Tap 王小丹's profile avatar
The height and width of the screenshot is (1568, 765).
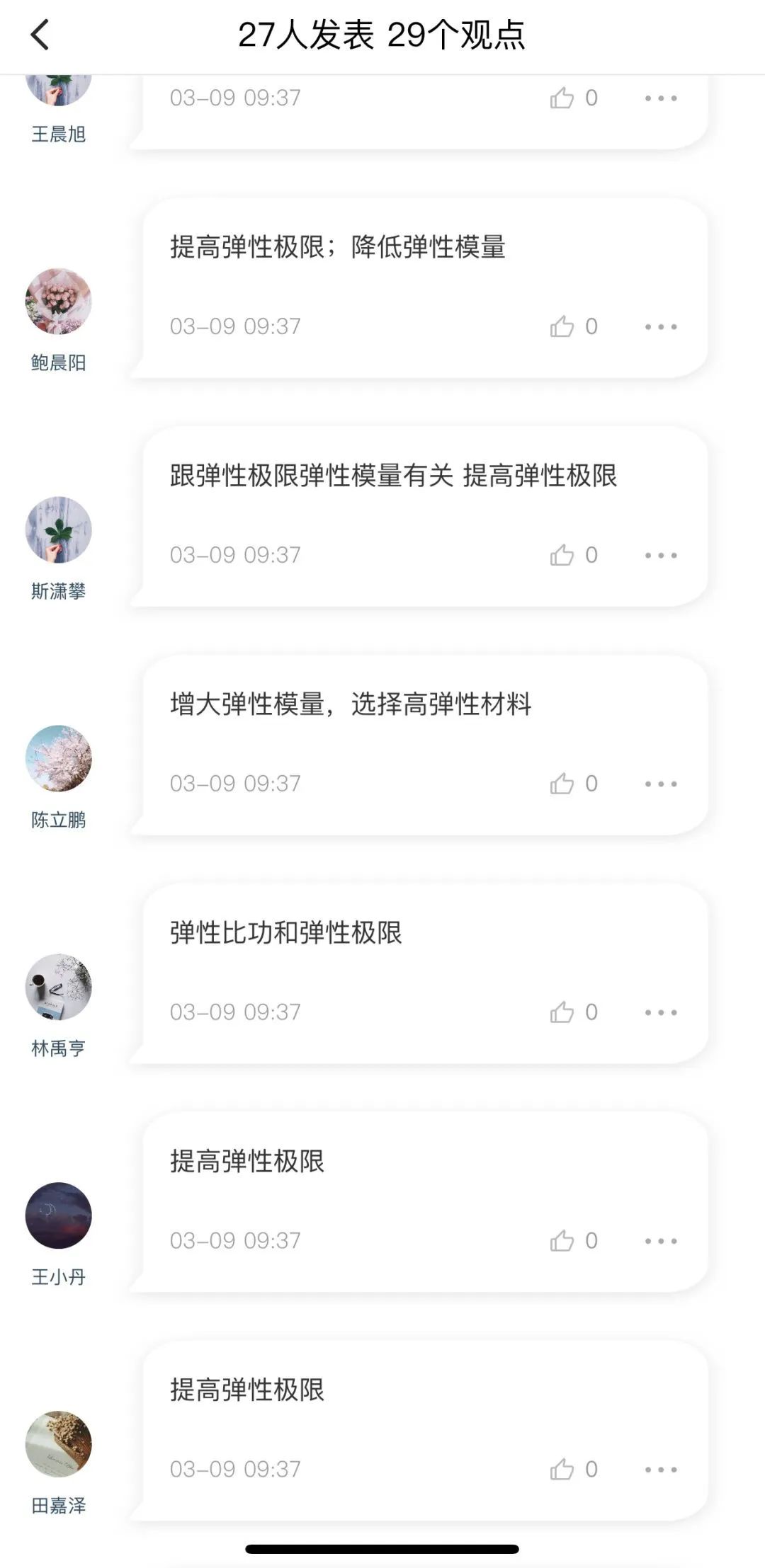pos(59,1215)
